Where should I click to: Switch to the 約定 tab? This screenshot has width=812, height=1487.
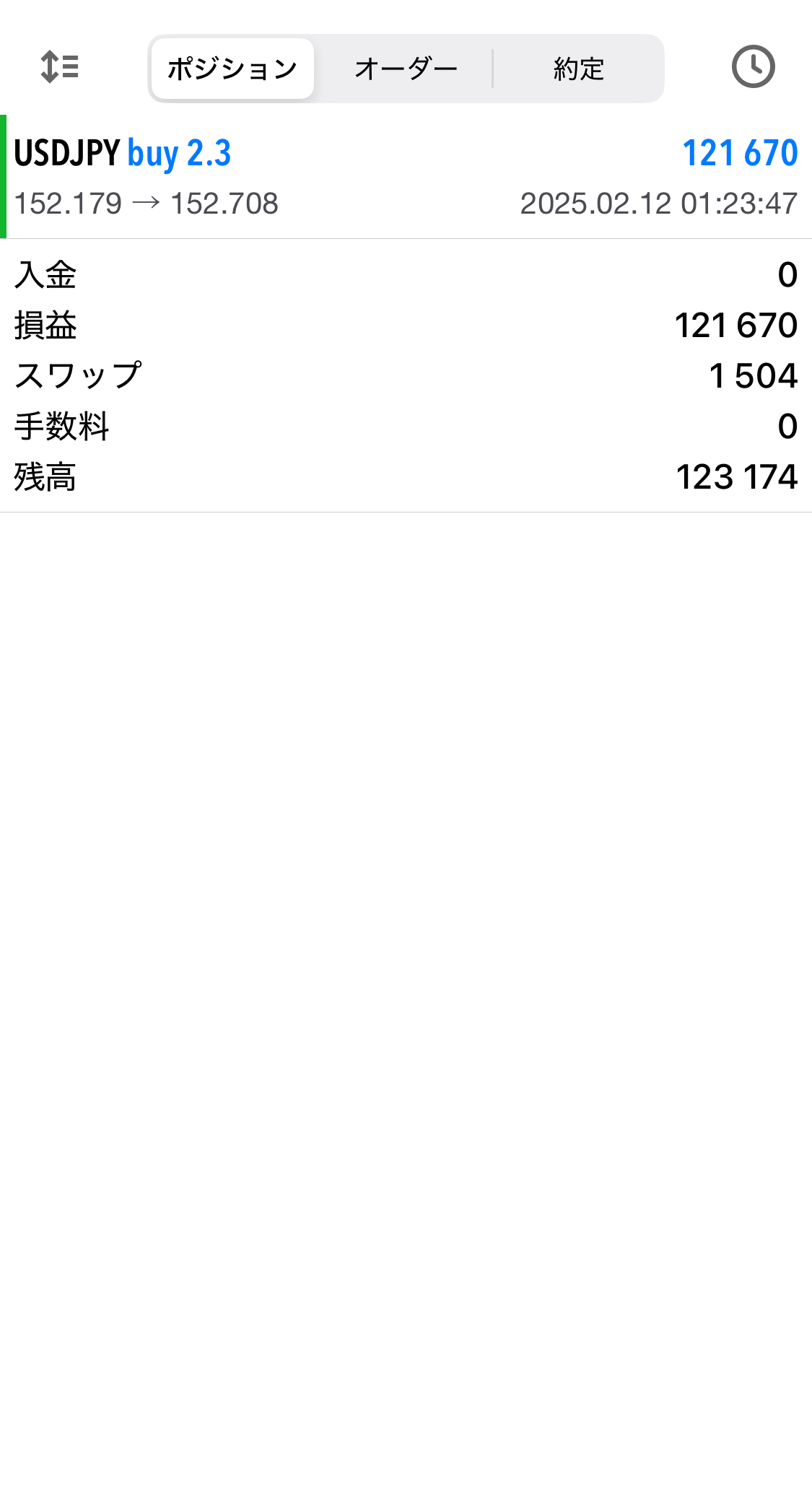(x=578, y=69)
